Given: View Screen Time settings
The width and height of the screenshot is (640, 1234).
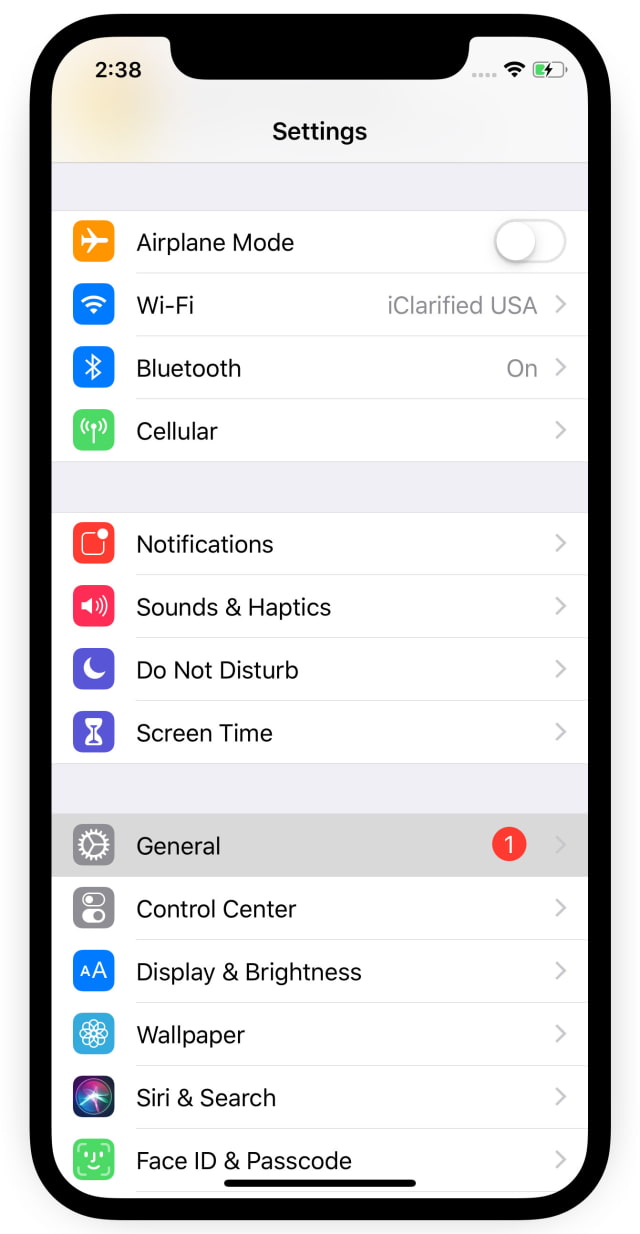Looking at the screenshot, I should (x=320, y=733).
